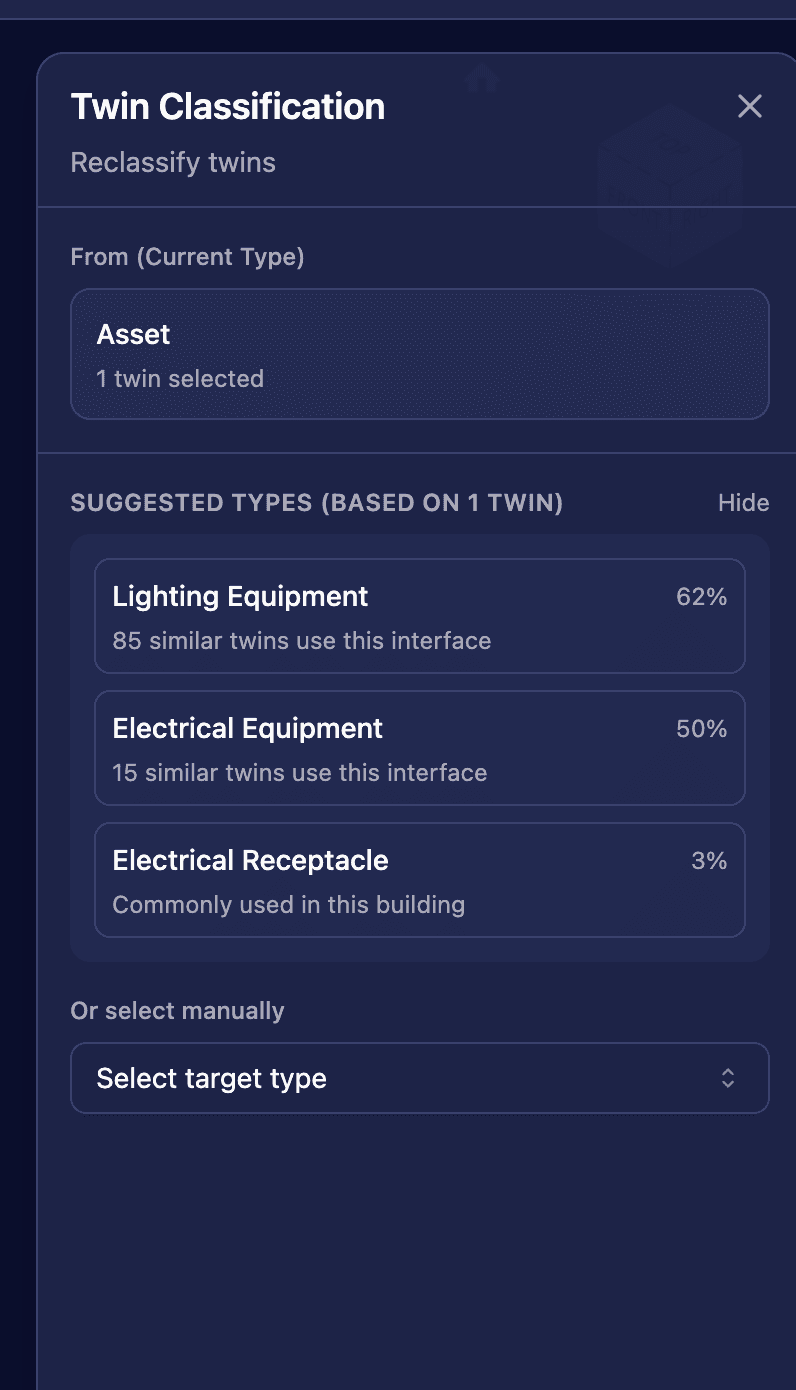Click the 3% confidence value for Electrical Receptacle
The width and height of the screenshot is (796, 1390).
tap(710, 860)
